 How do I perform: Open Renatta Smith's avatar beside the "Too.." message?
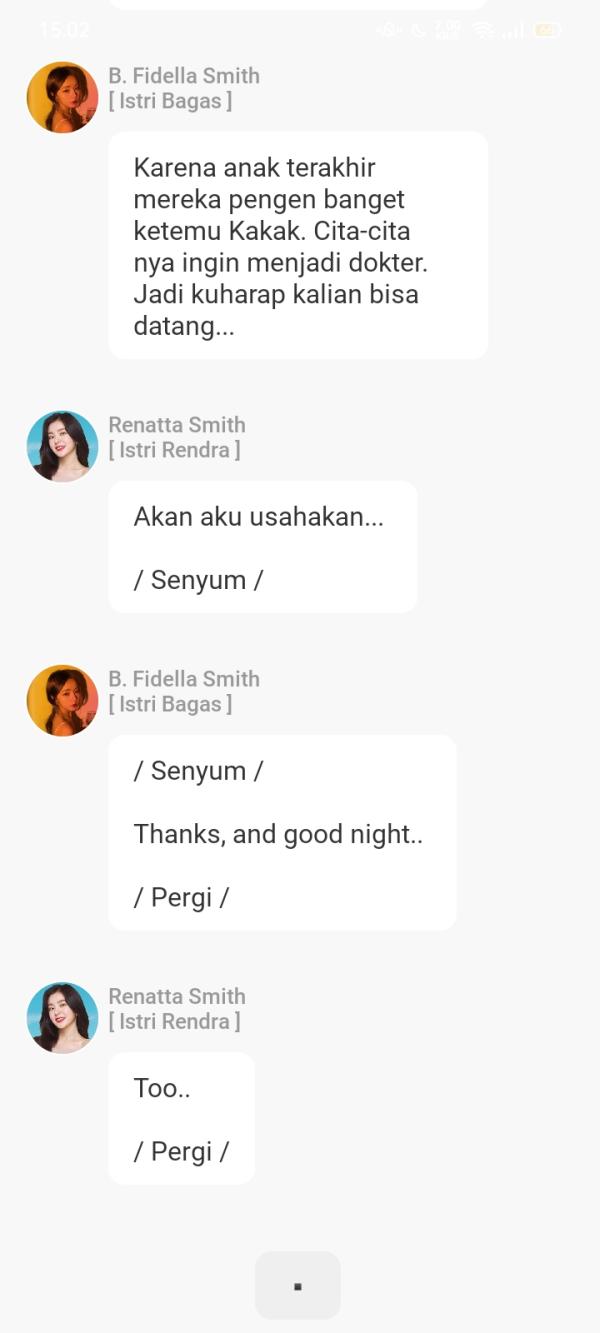tap(62, 1017)
